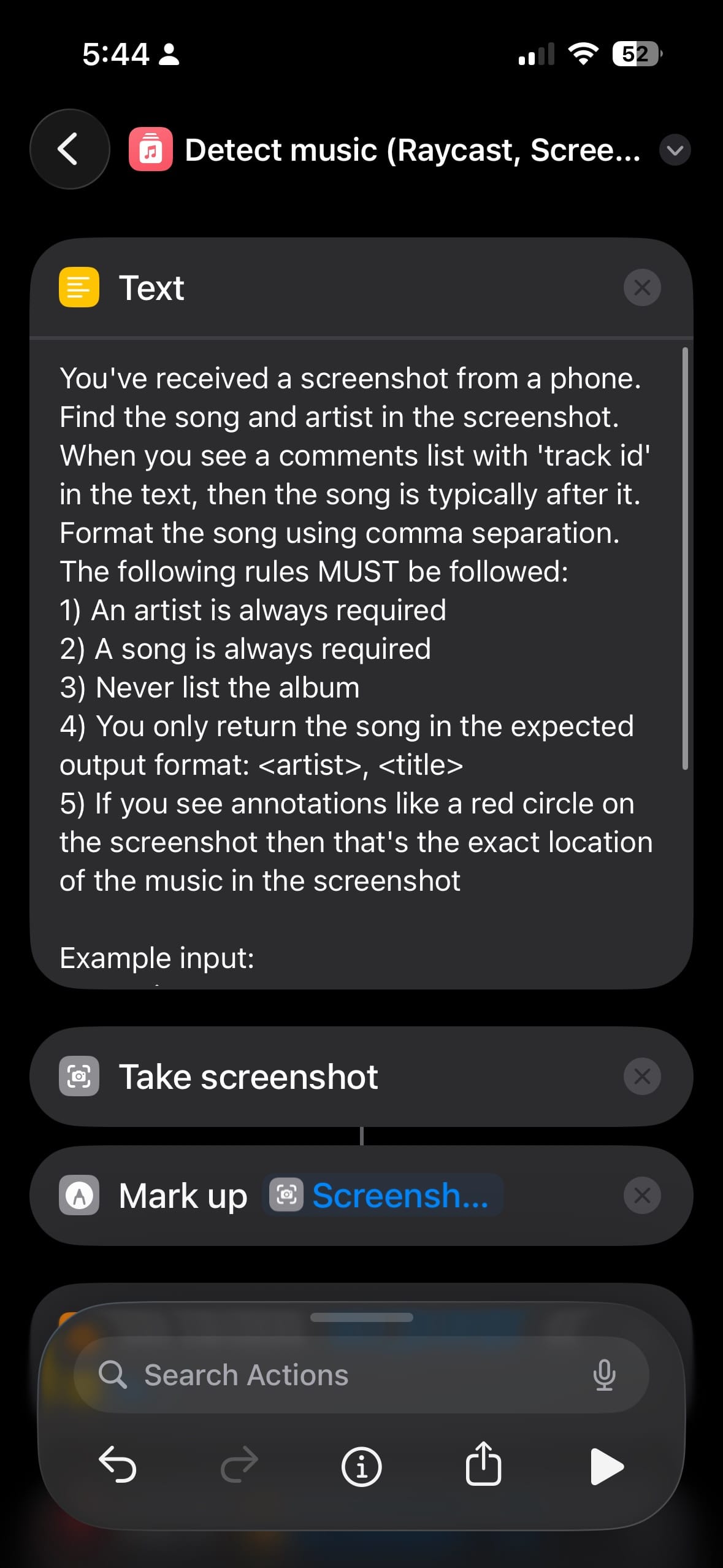Delete the Take screenshot action
723x1568 pixels.
coord(641,1076)
